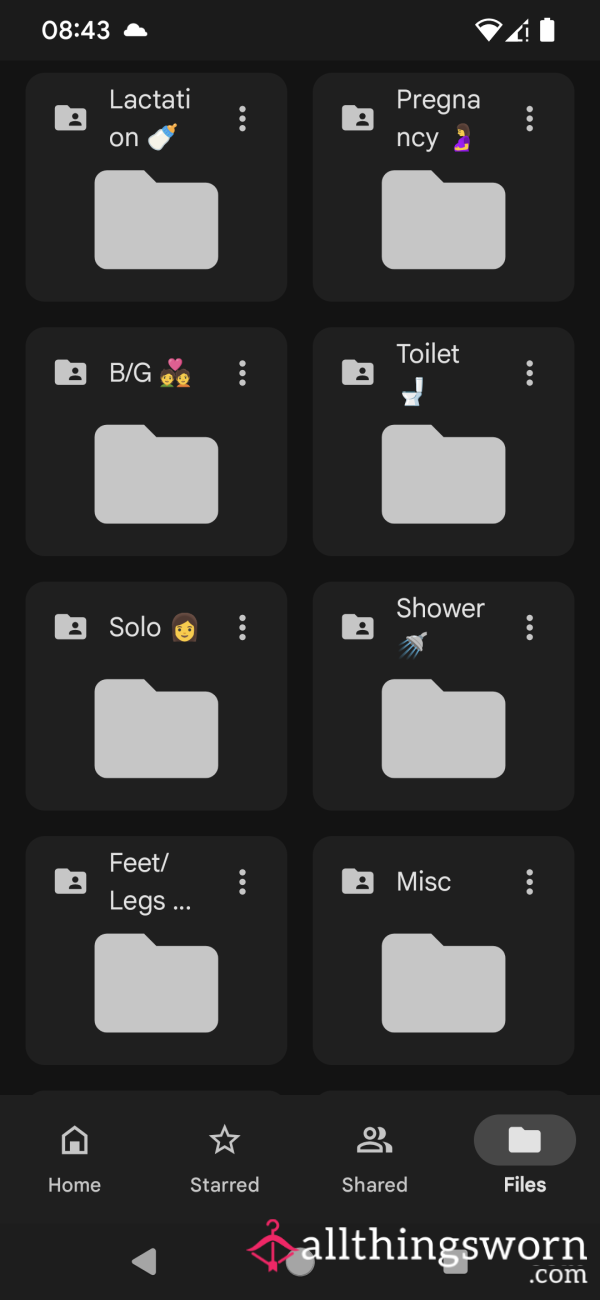This screenshot has width=600, height=1300.
Task: Tap the three-dot menu on Solo folder
Action: coord(242,627)
